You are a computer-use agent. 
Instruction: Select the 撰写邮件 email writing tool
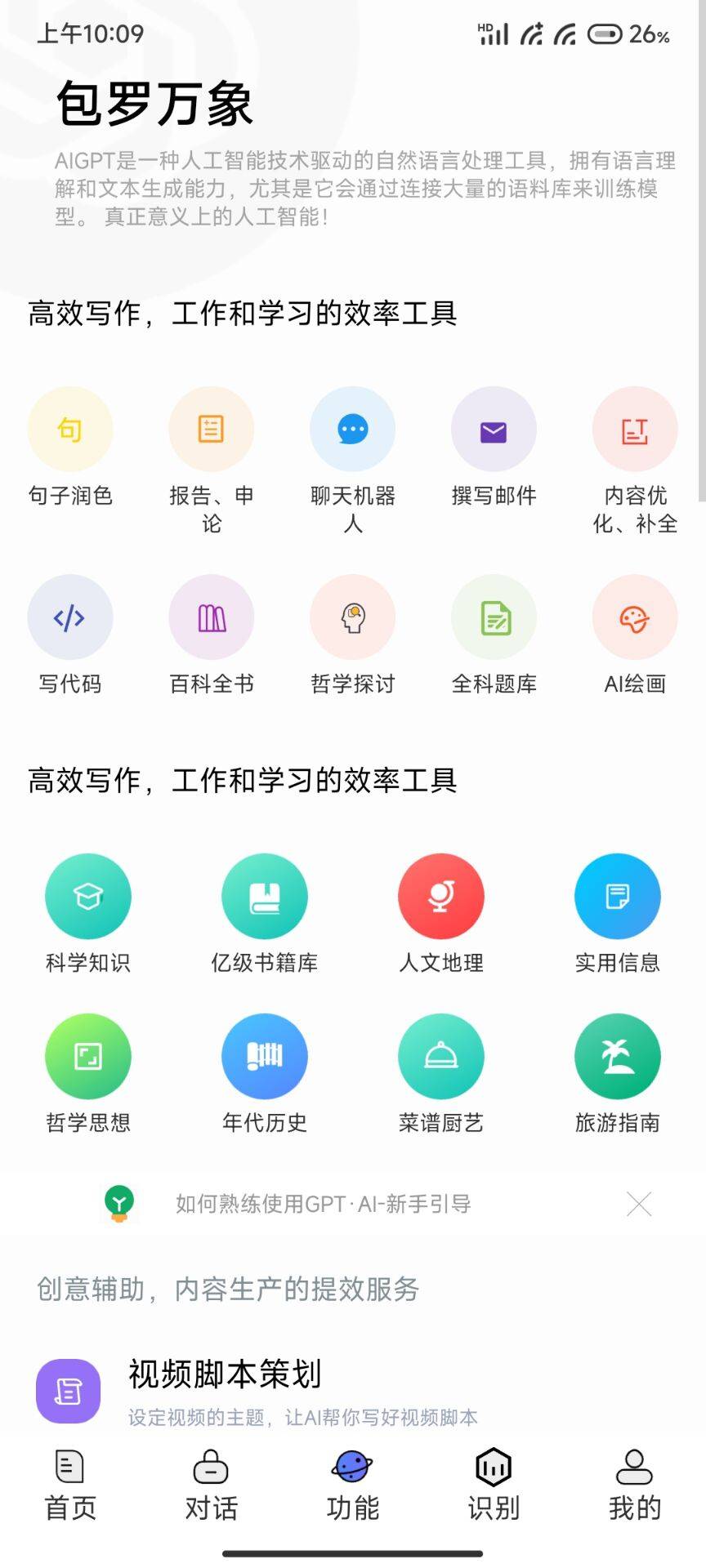pyautogui.click(x=494, y=430)
